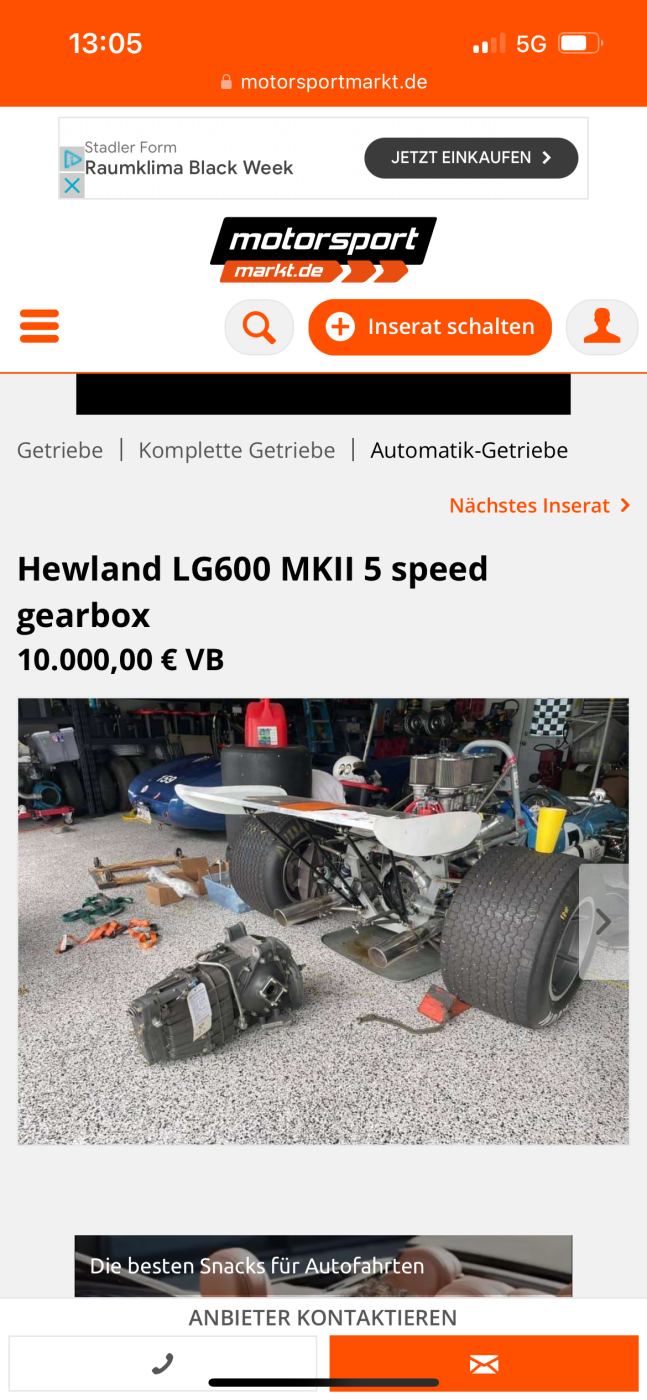Screen dimensions: 647x1400
Task: Open Automatik-Getriebe breadcrumb
Action: pos(469,450)
